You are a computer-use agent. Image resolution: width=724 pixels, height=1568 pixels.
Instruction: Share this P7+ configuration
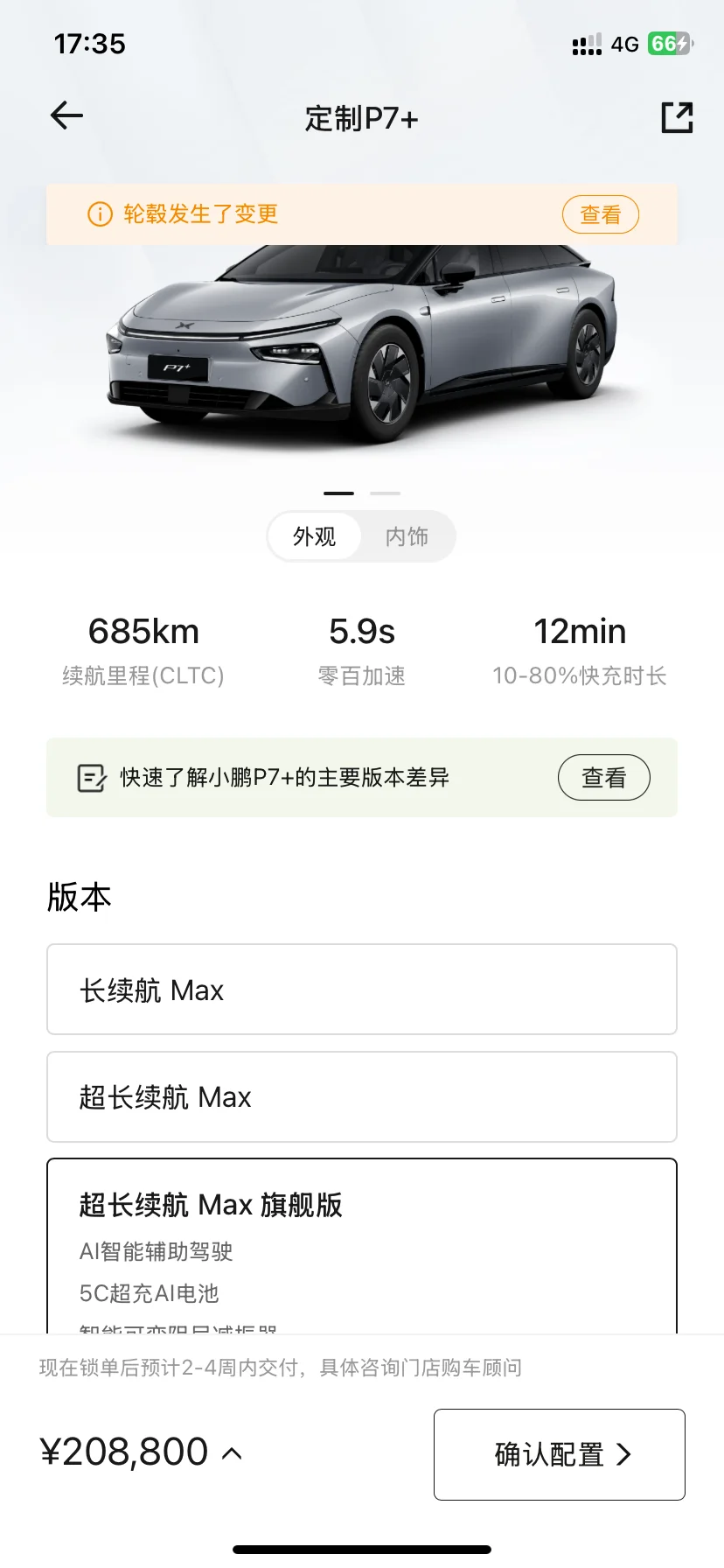[x=677, y=117]
